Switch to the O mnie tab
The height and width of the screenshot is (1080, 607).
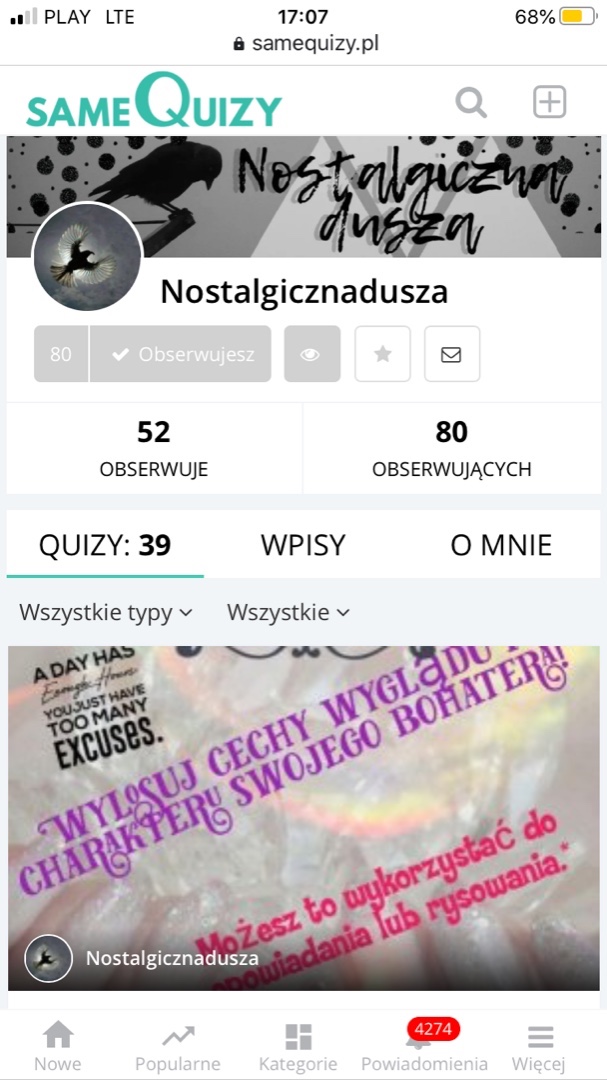pyautogui.click(x=501, y=545)
